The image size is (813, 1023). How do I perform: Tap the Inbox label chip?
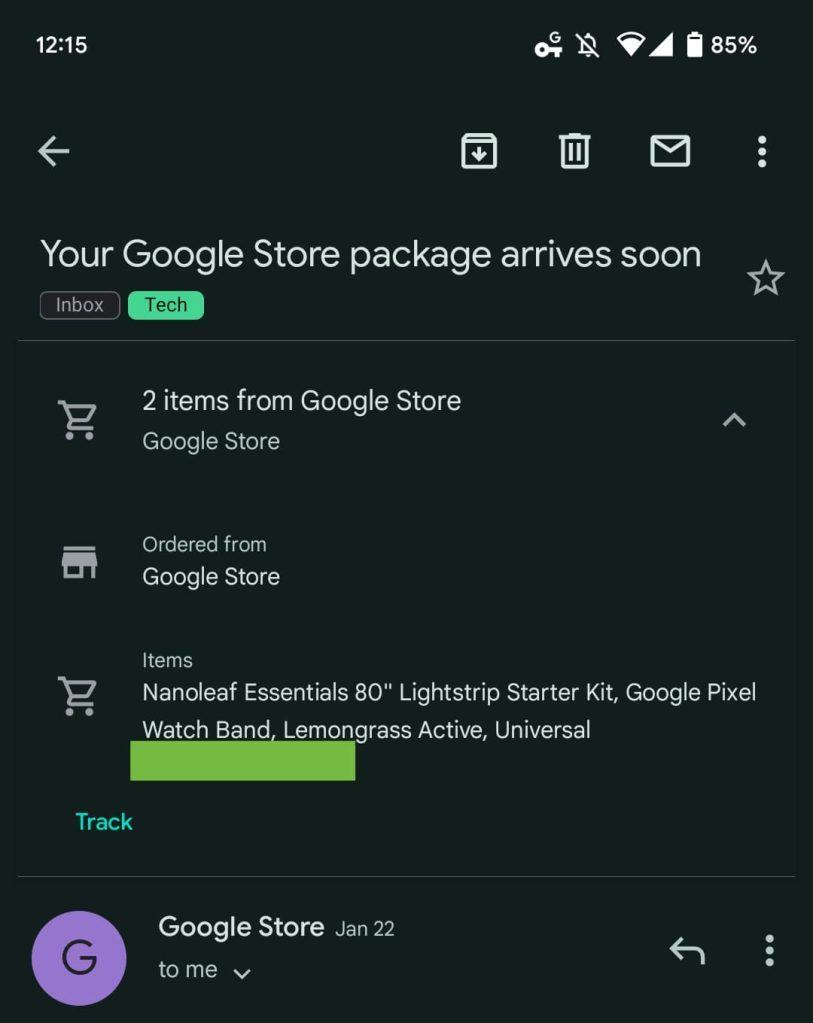pos(80,305)
